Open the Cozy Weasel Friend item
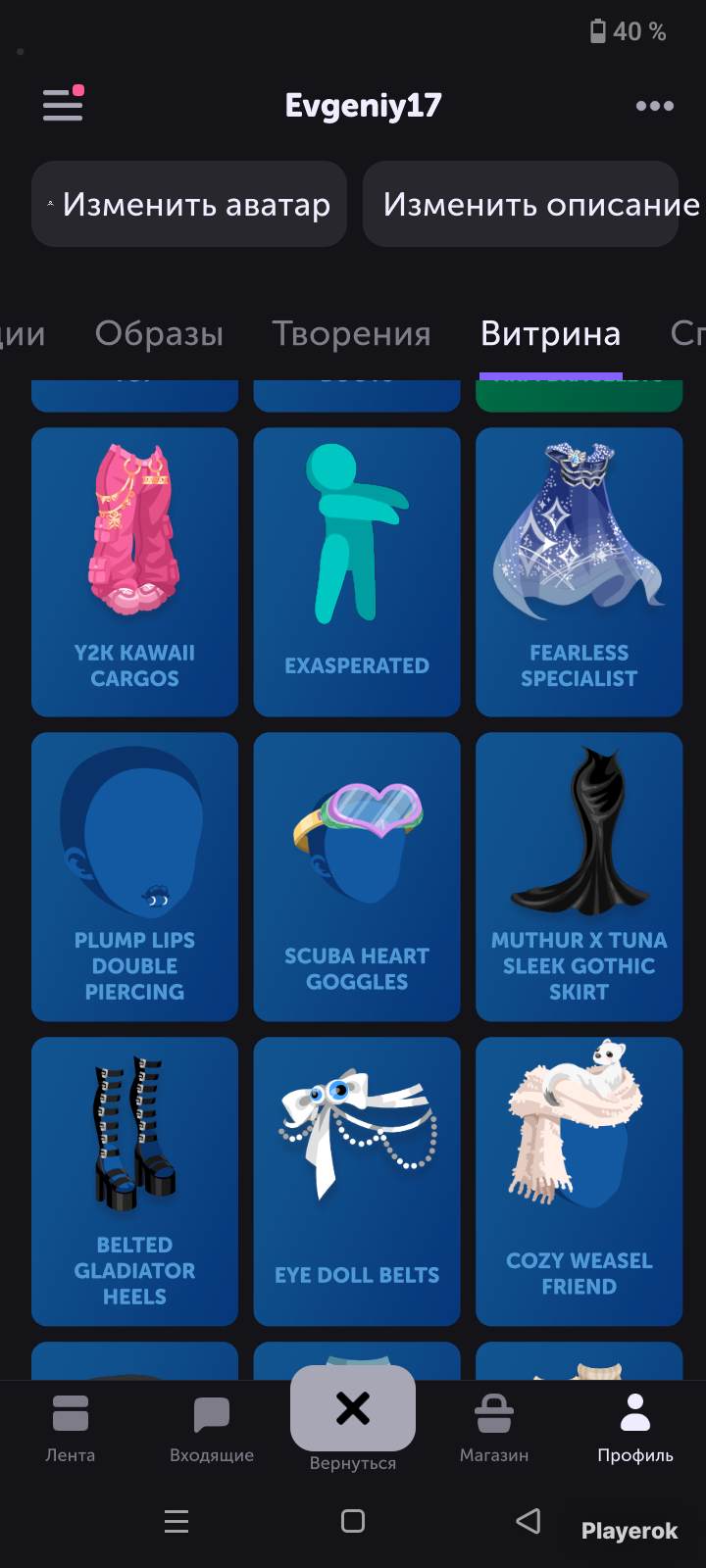Screen dimensions: 706x1568 pos(579,1181)
